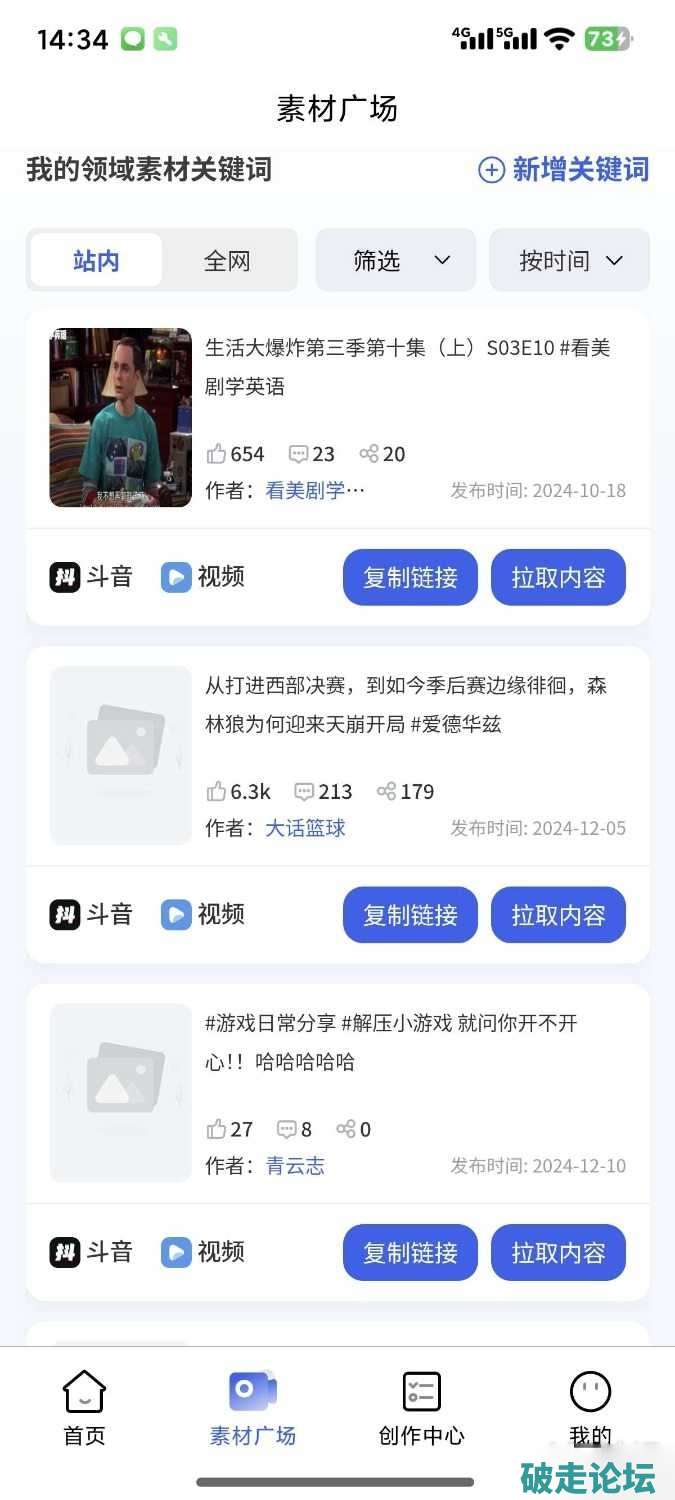The height and width of the screenshot is (1500, 675).
Task: Copy link for 生活大爆炸第三季第十集 video
Action: click(x=410, y=577)
